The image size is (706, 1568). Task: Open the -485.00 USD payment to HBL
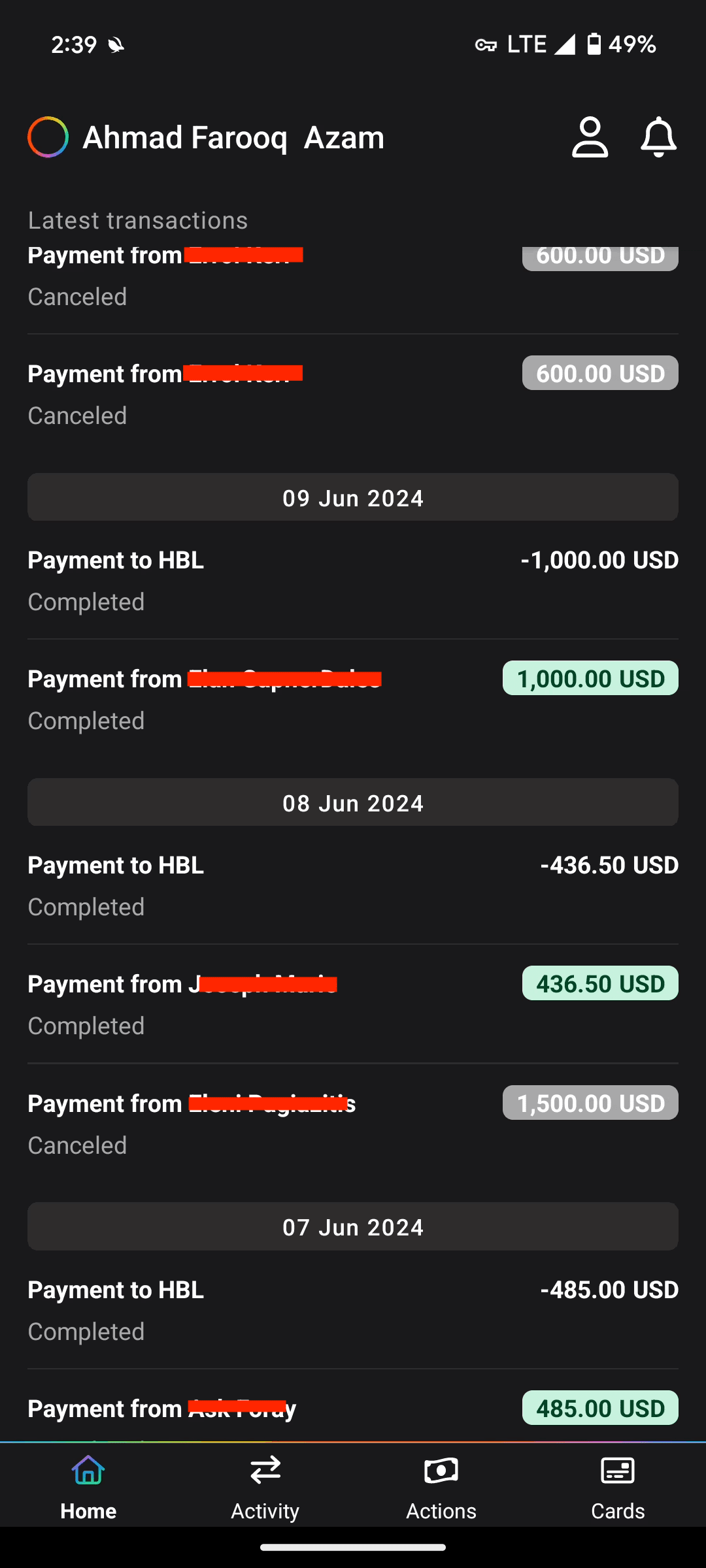coord(353,1310)
